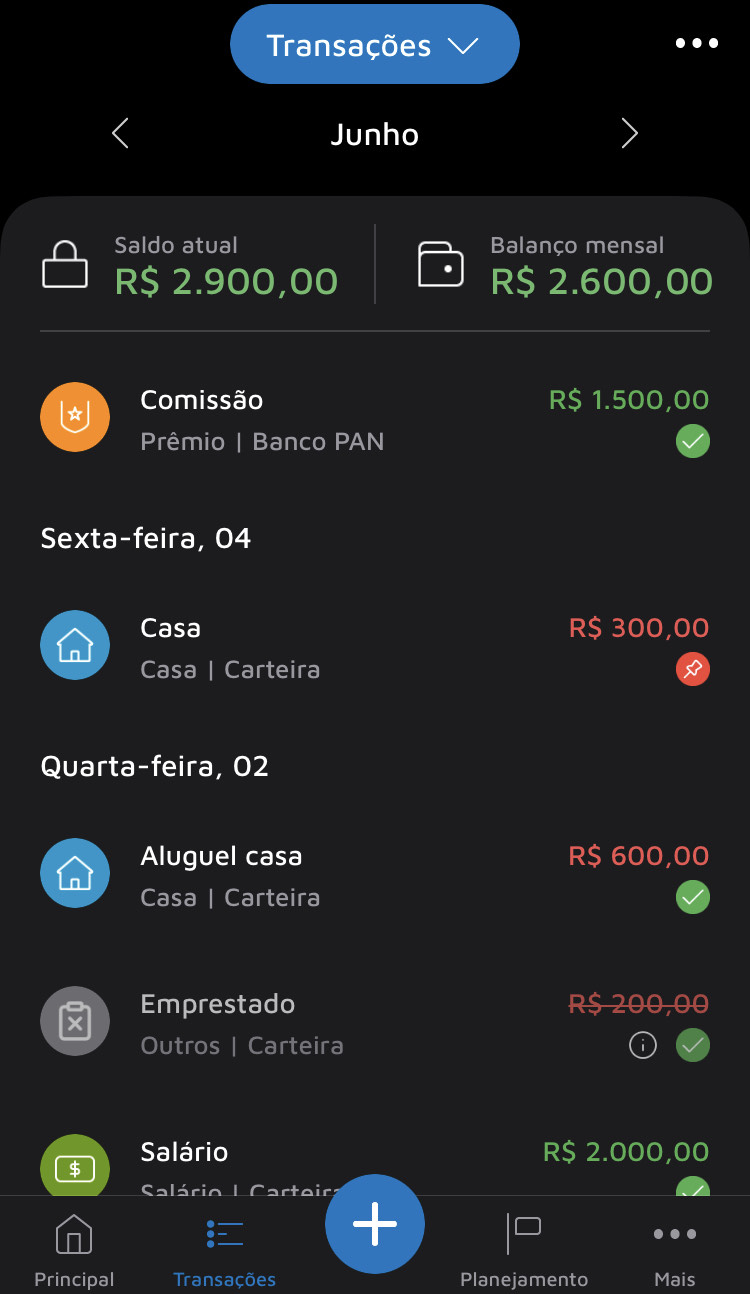Go to the previous month before Junho
Viewport: 750px width, 1294px height.
pyautogui.click(x=121, y=134)
